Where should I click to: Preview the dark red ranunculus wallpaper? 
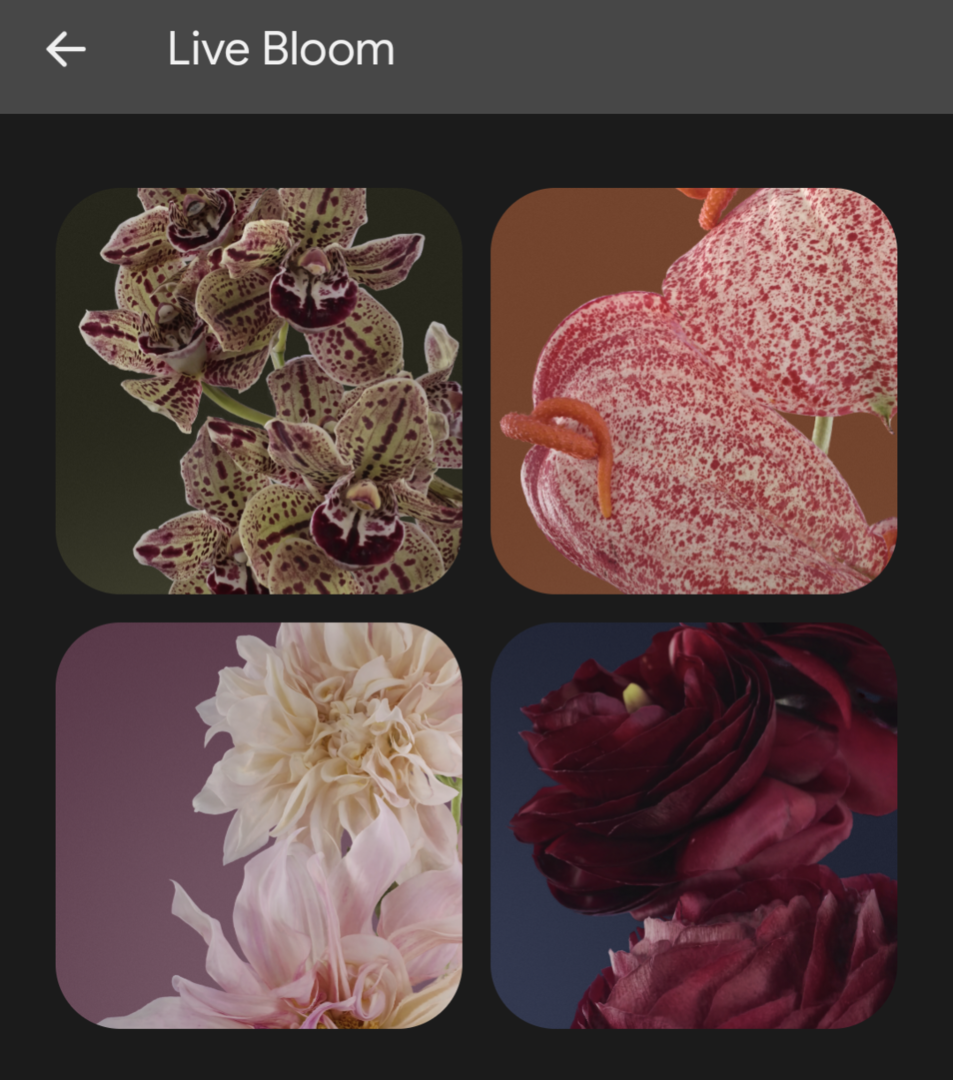(x=693, y=825)
